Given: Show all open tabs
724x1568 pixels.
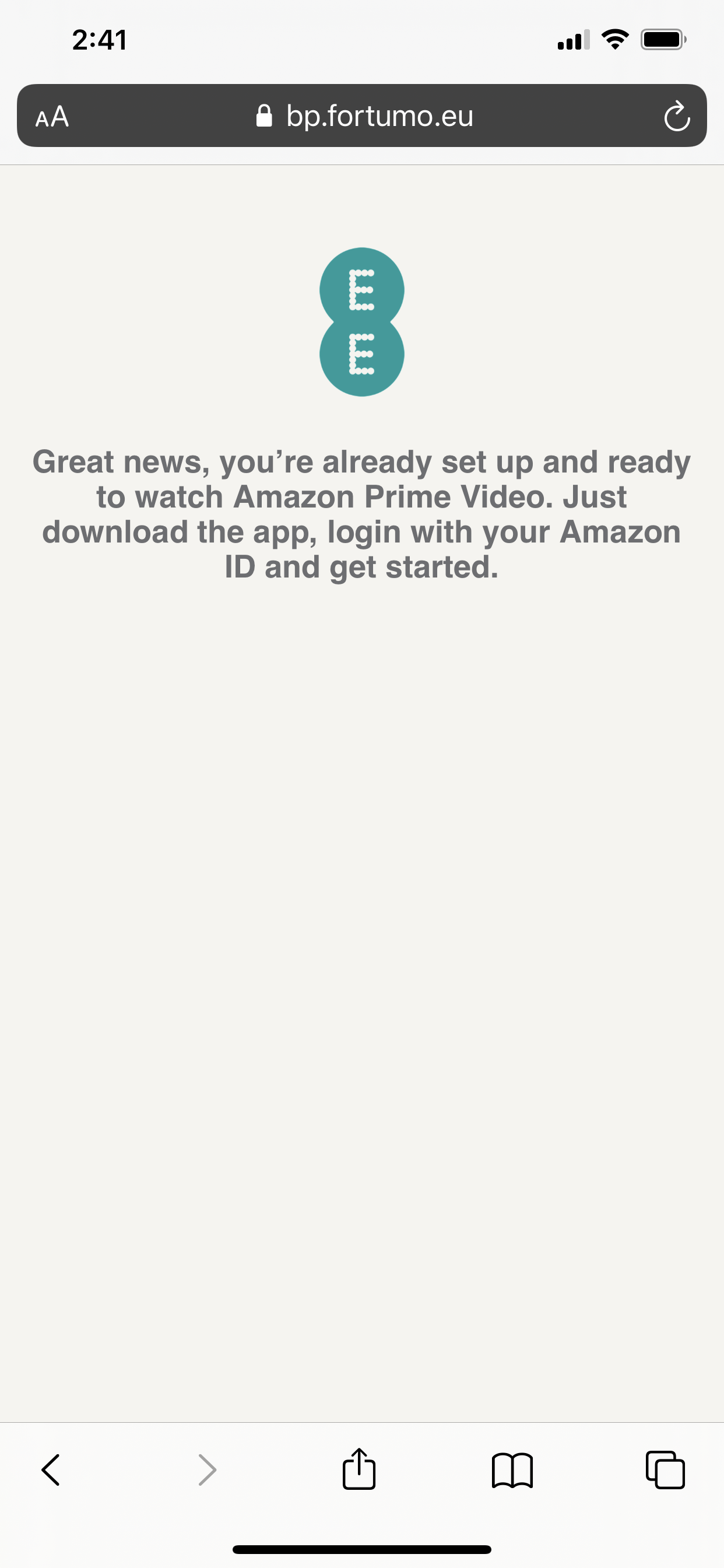Looking at the screenshot, I should pyautogui.click(x=665, y=1470).
